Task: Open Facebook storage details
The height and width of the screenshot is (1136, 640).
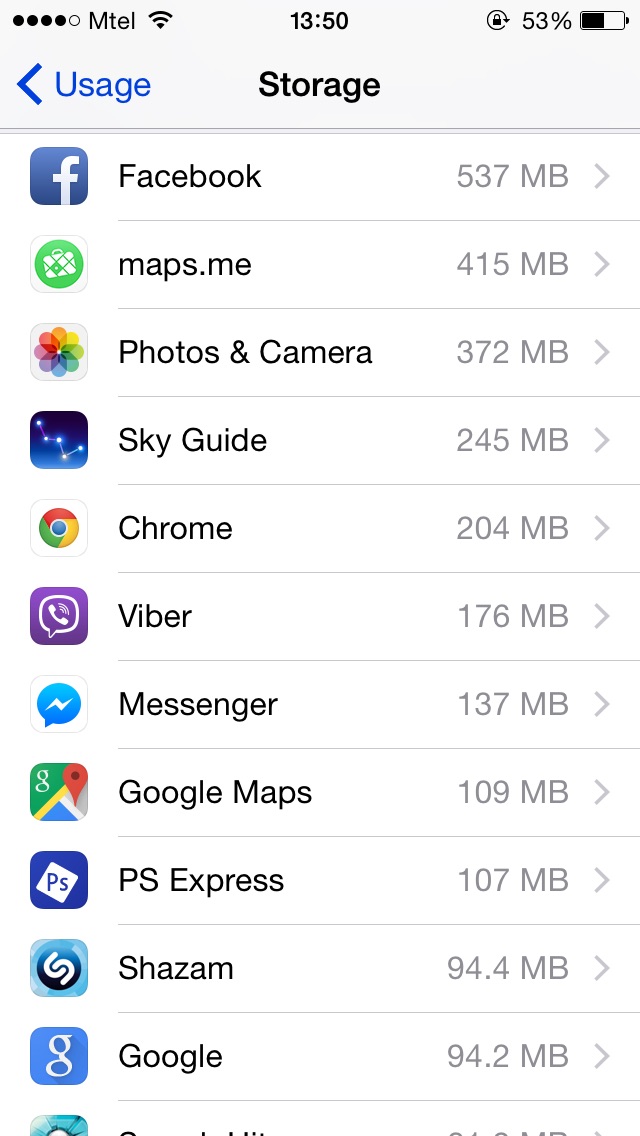Action: coord(320,177)
